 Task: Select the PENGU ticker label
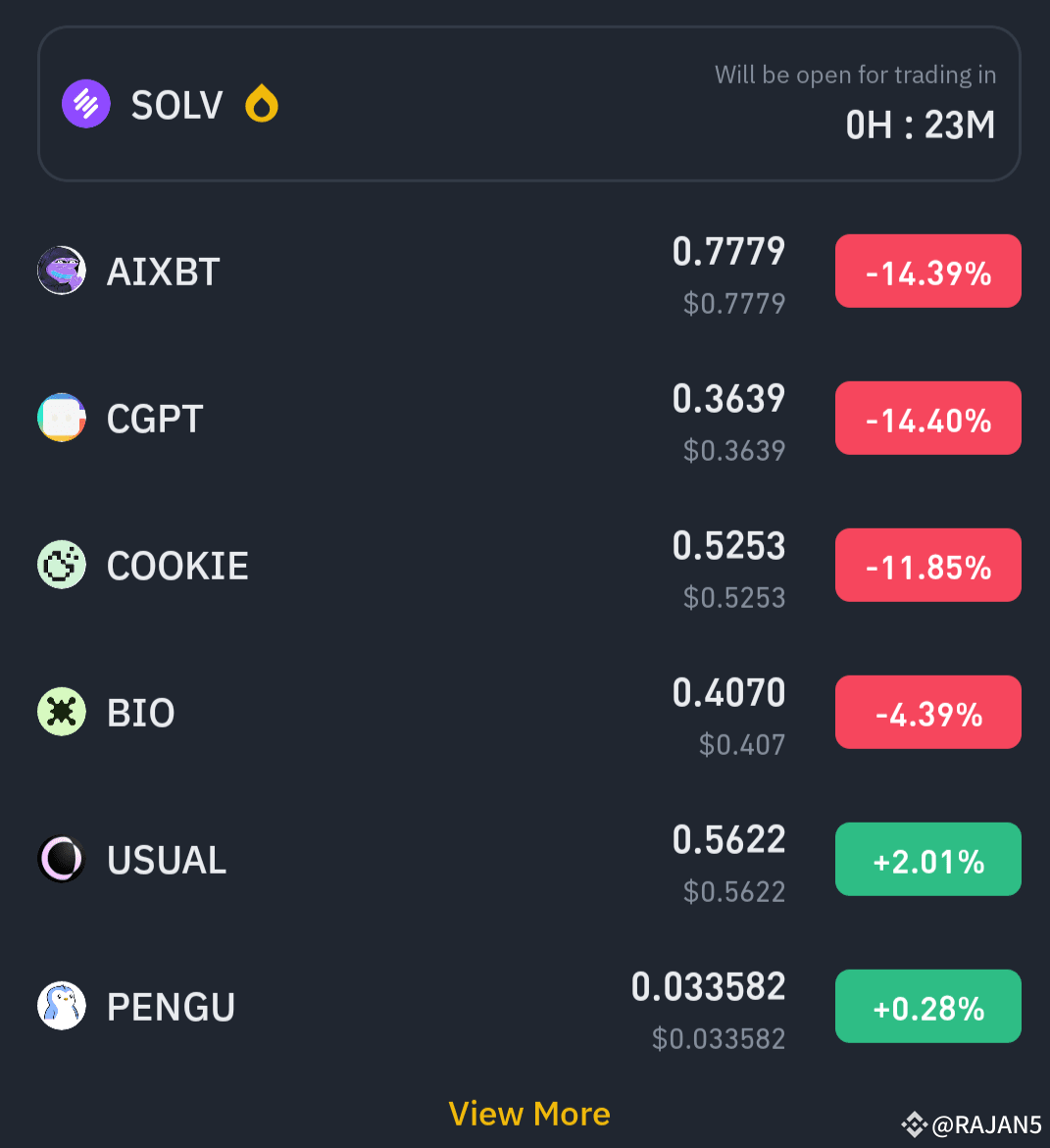pos(170,1006)
